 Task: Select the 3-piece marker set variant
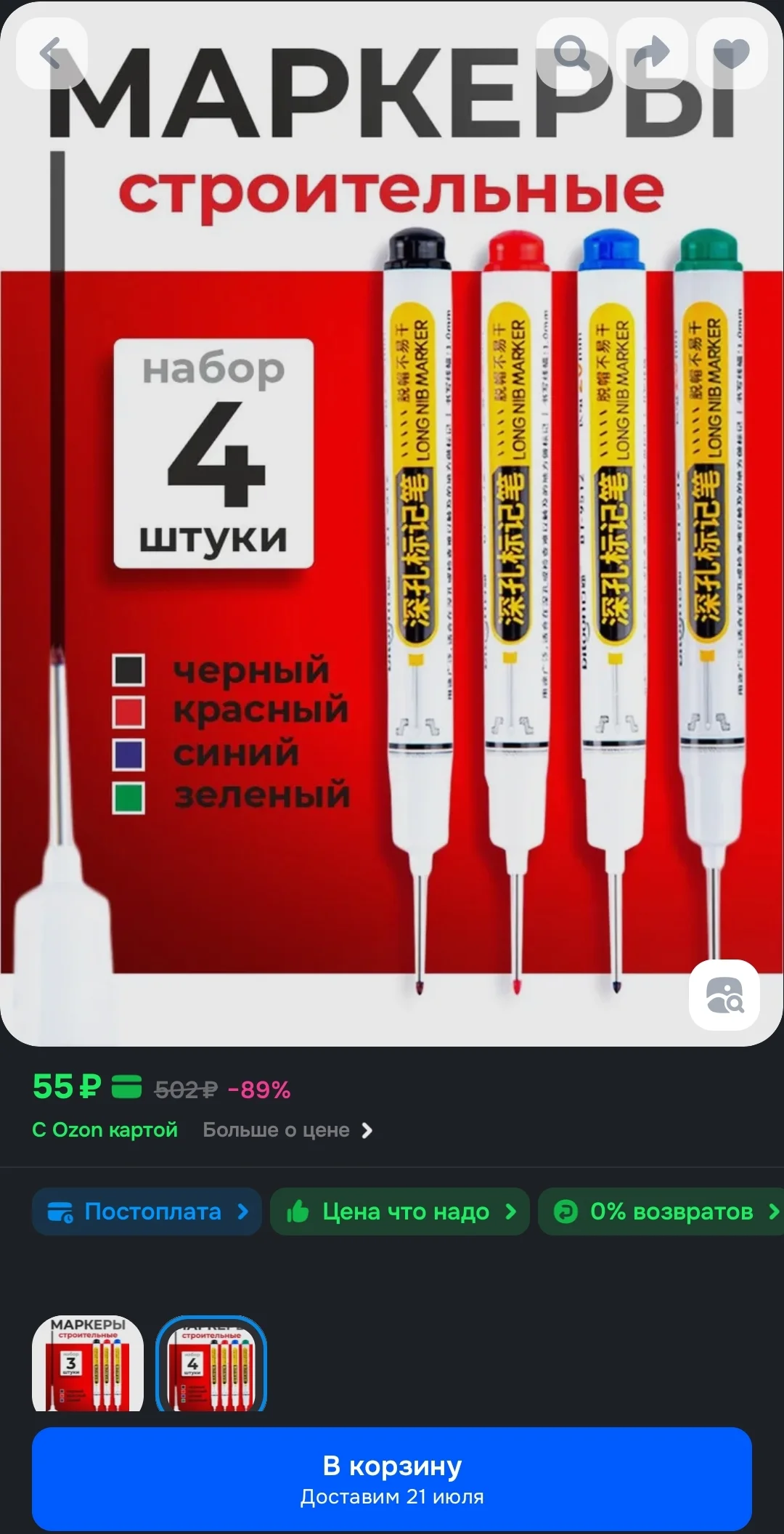click(88, 1363)
